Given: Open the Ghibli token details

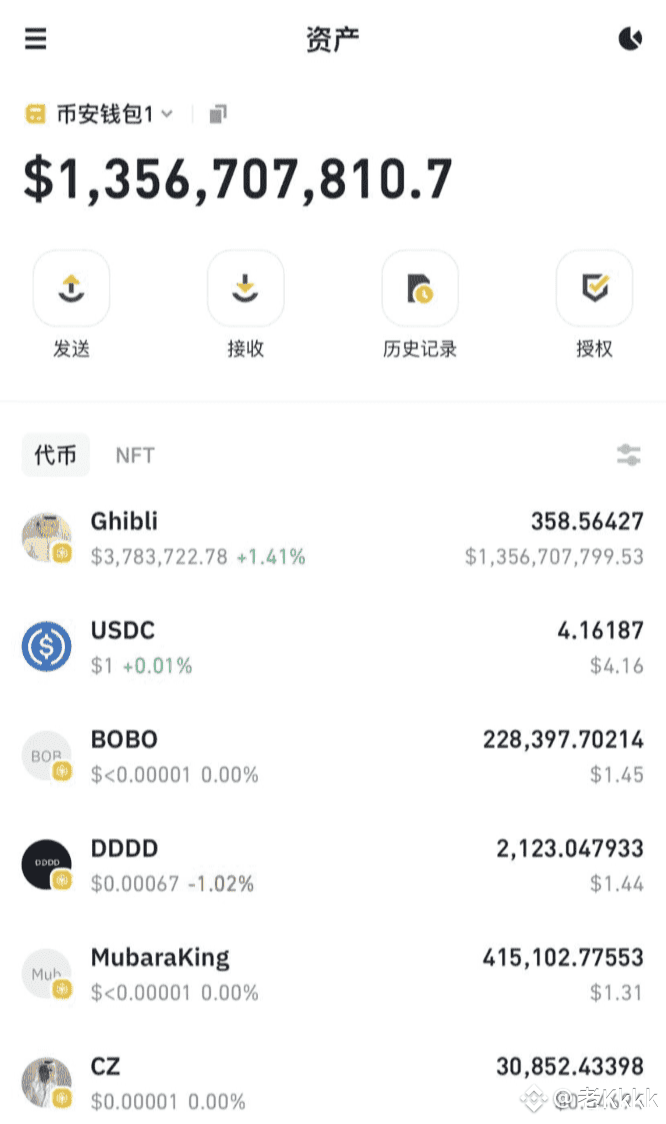Looking at the screenshot, I should point(332,538).
